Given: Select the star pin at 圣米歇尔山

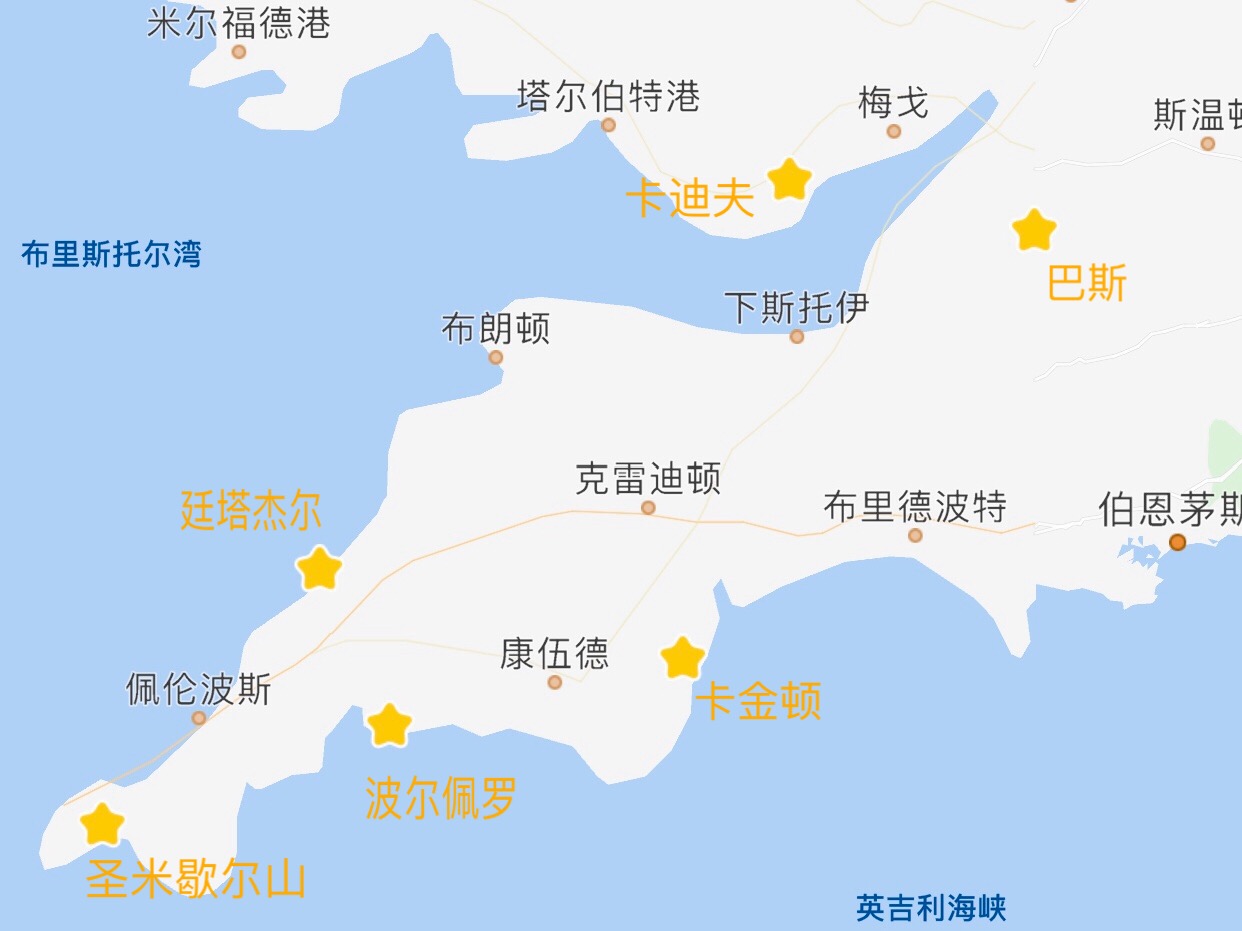Looking at the screenshot, I should coord(102,826).
